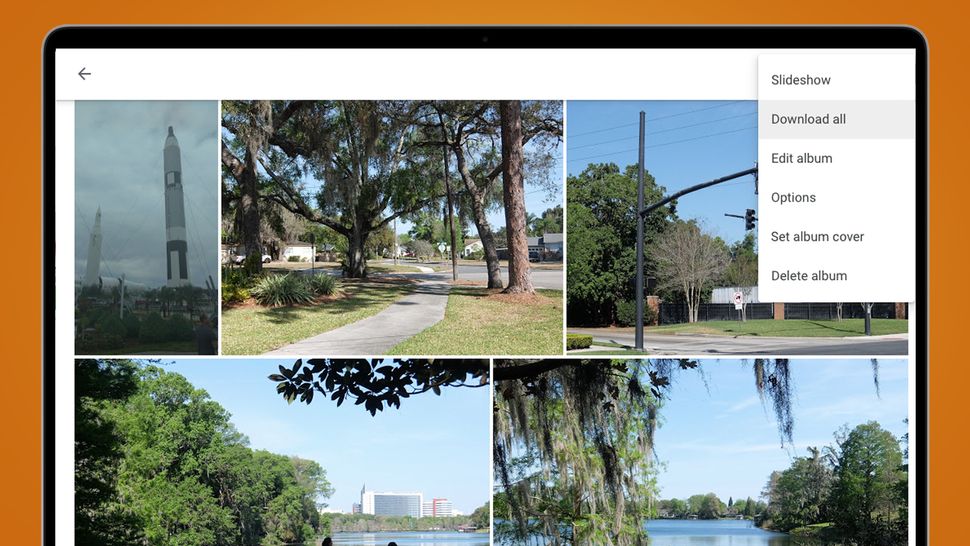
Task: Select Download all in the menu
Action: [x=808, y=119]
